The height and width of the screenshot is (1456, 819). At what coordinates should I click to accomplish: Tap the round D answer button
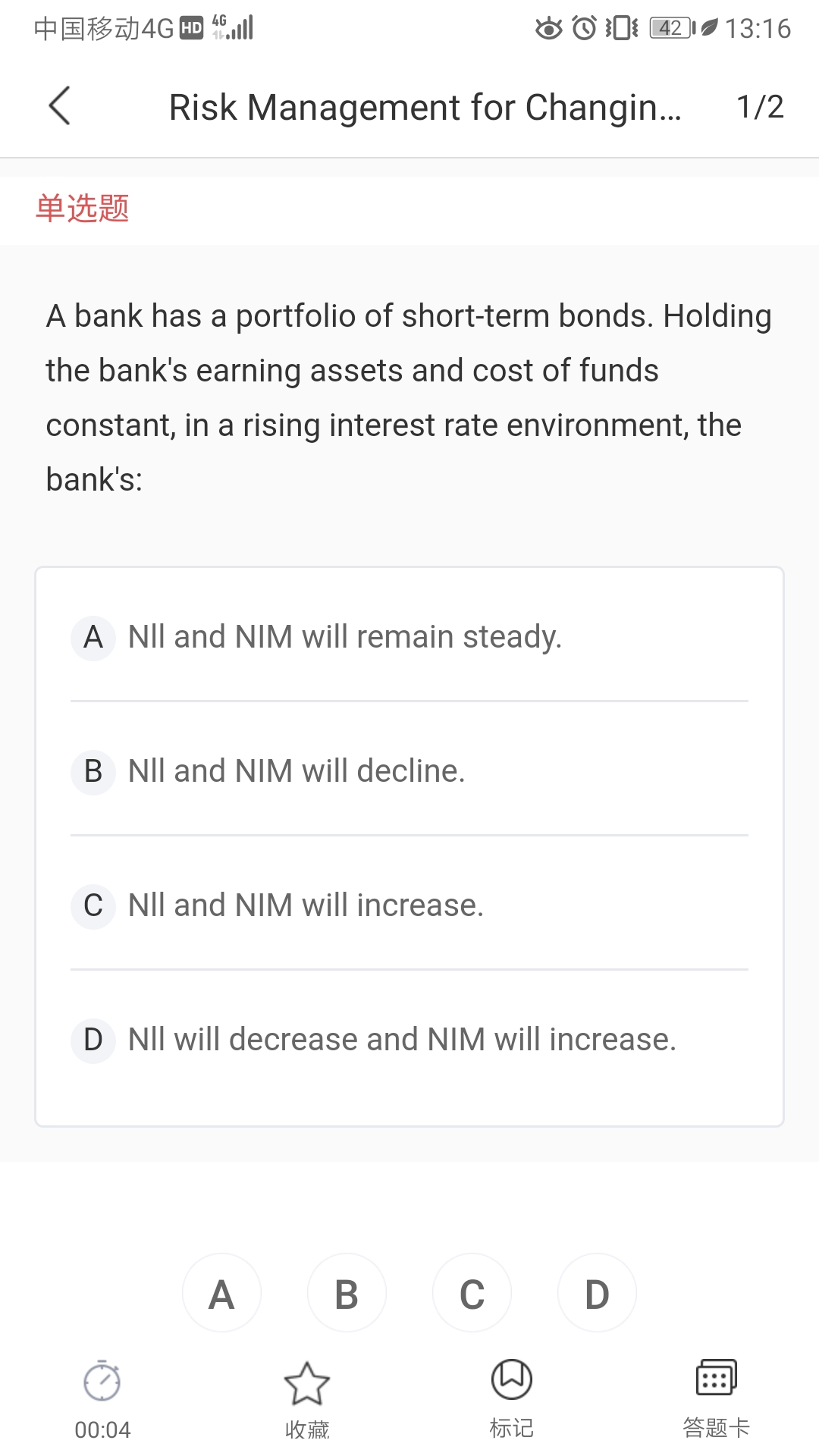tap(597, 1293)
